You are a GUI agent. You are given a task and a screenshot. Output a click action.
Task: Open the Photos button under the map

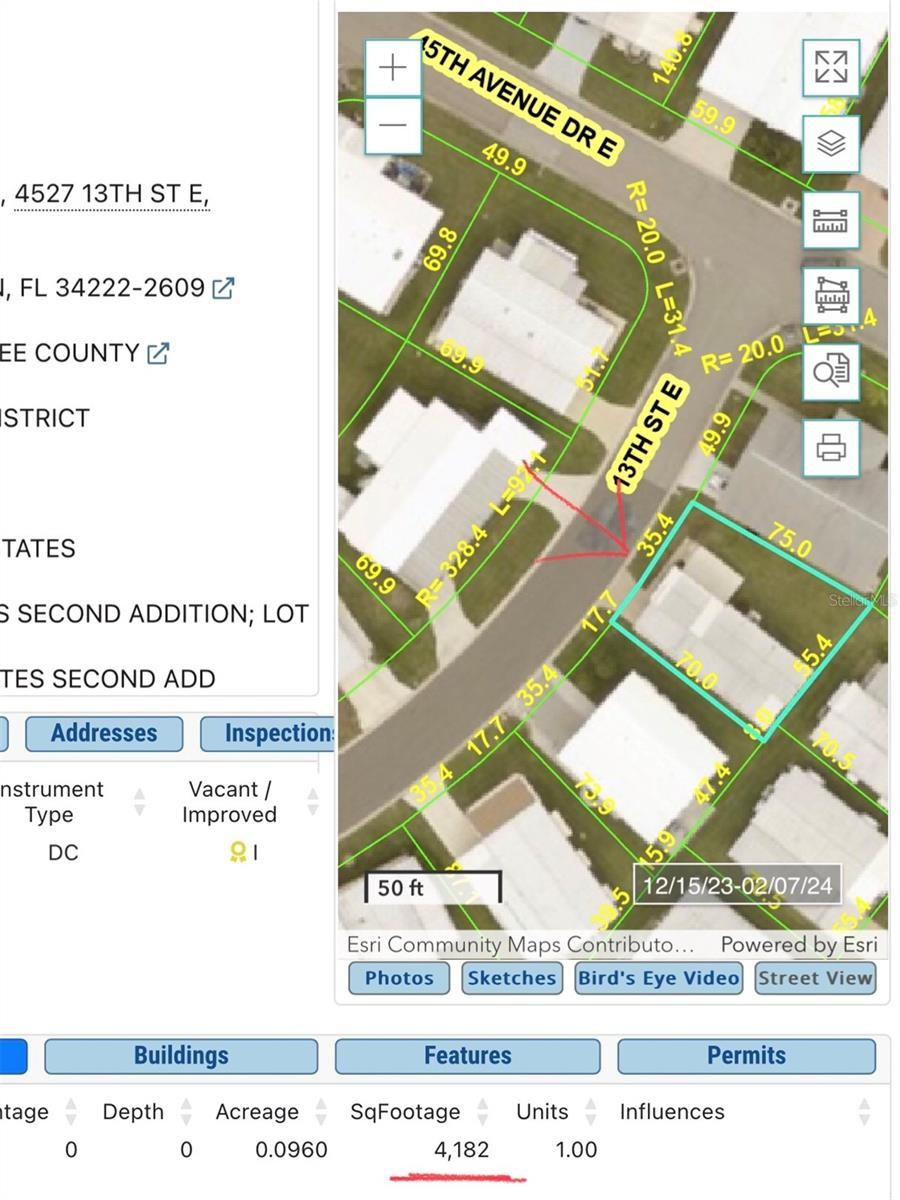pos(399,978)
